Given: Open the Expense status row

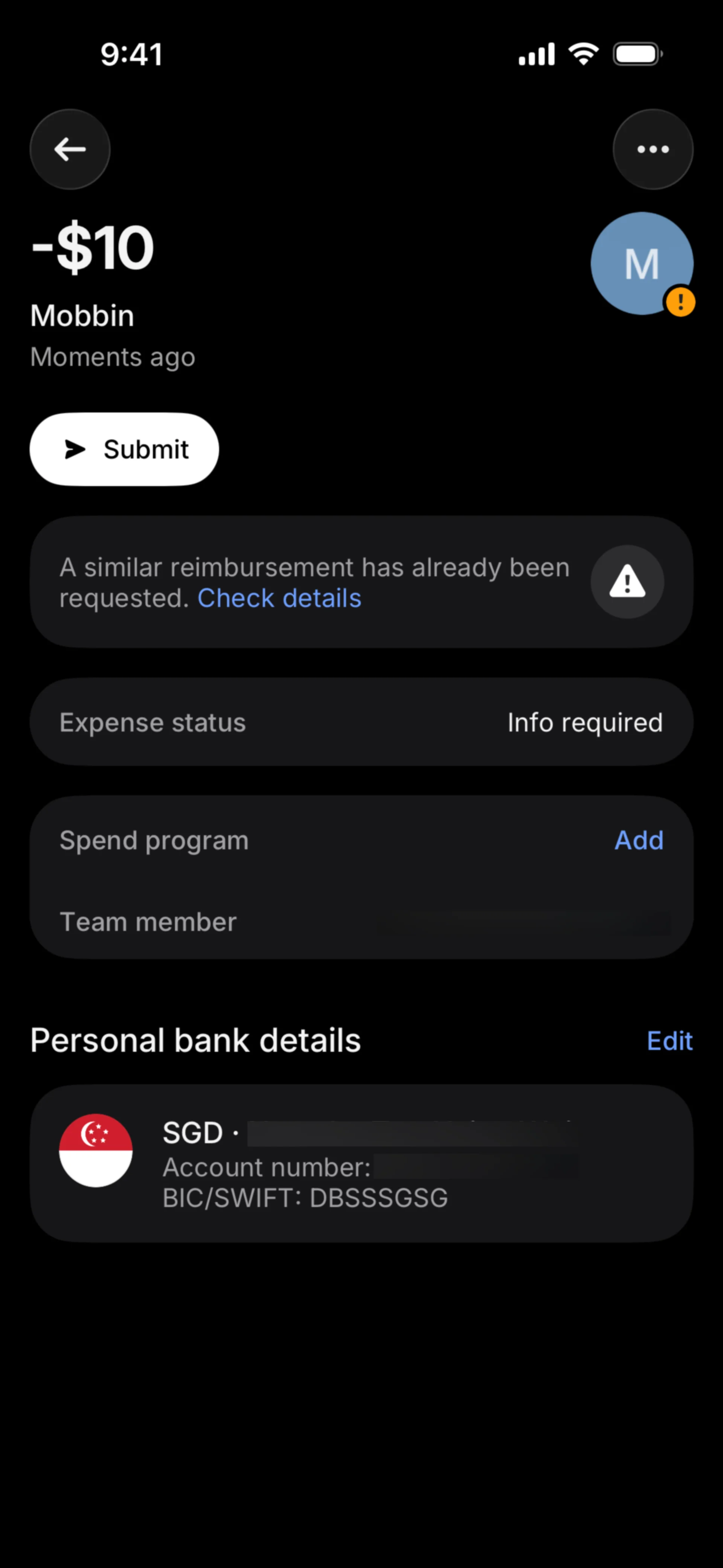Looking at the screenshot, I should point(361,723).
